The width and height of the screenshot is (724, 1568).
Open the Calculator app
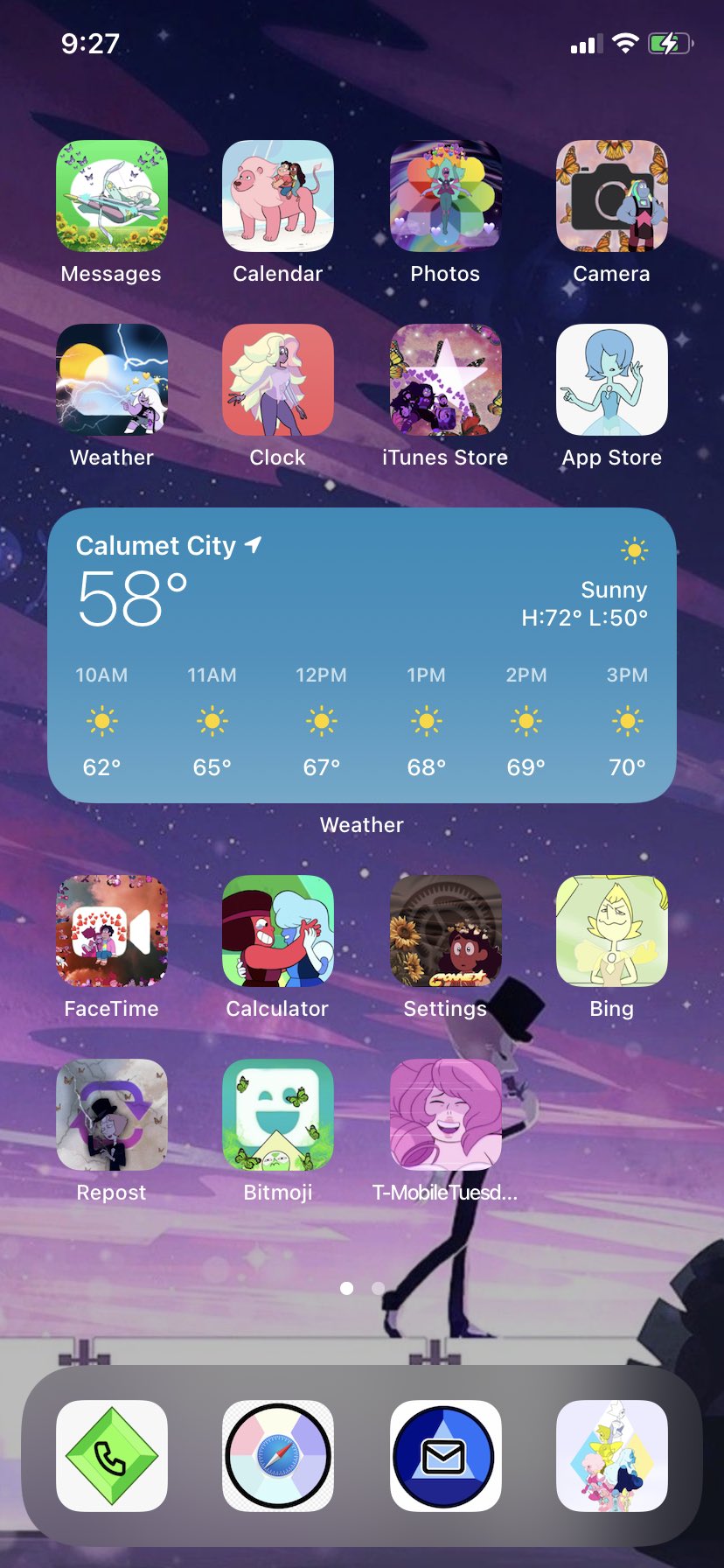point(278,931)
